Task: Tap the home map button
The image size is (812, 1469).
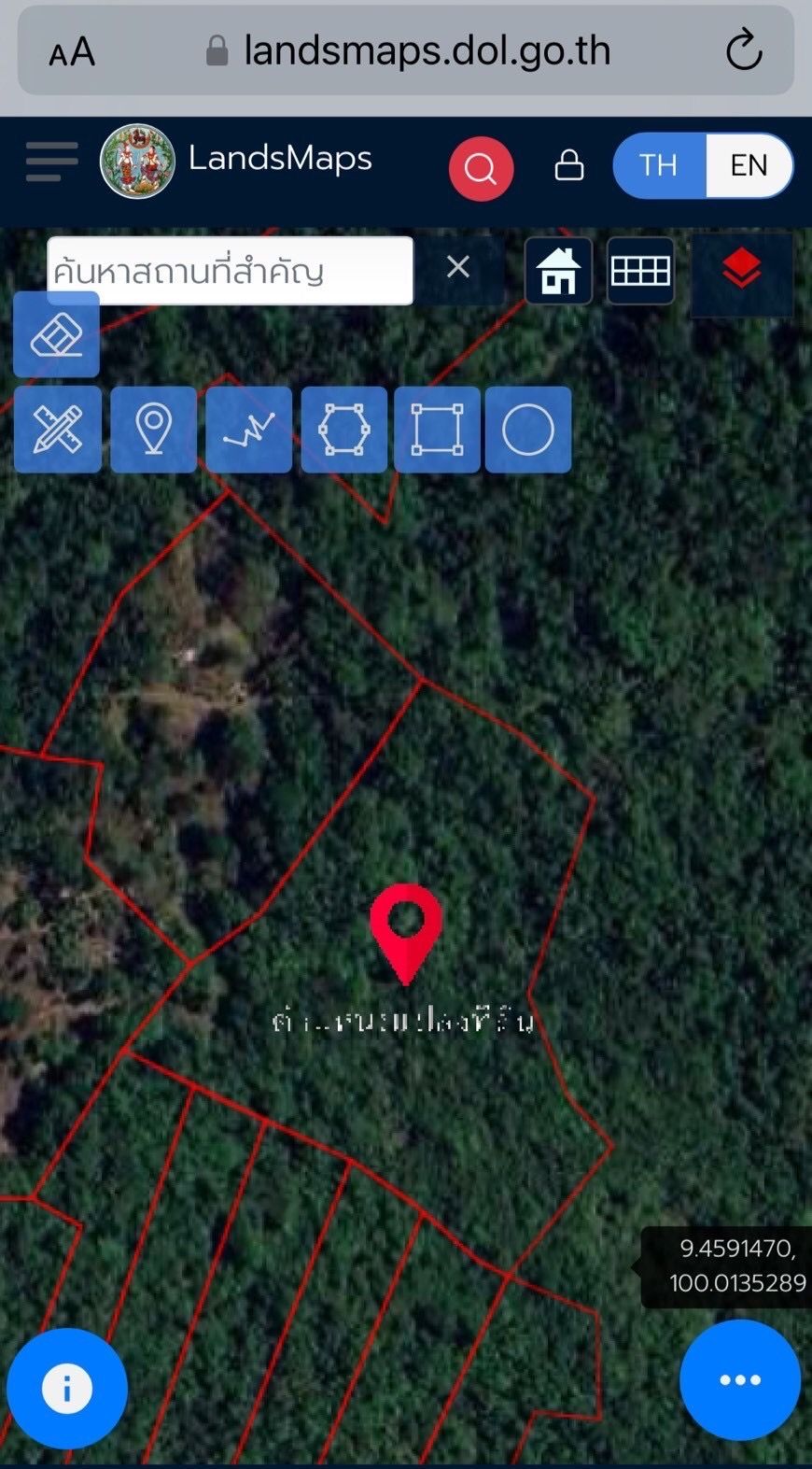Action: click(558, 271)
